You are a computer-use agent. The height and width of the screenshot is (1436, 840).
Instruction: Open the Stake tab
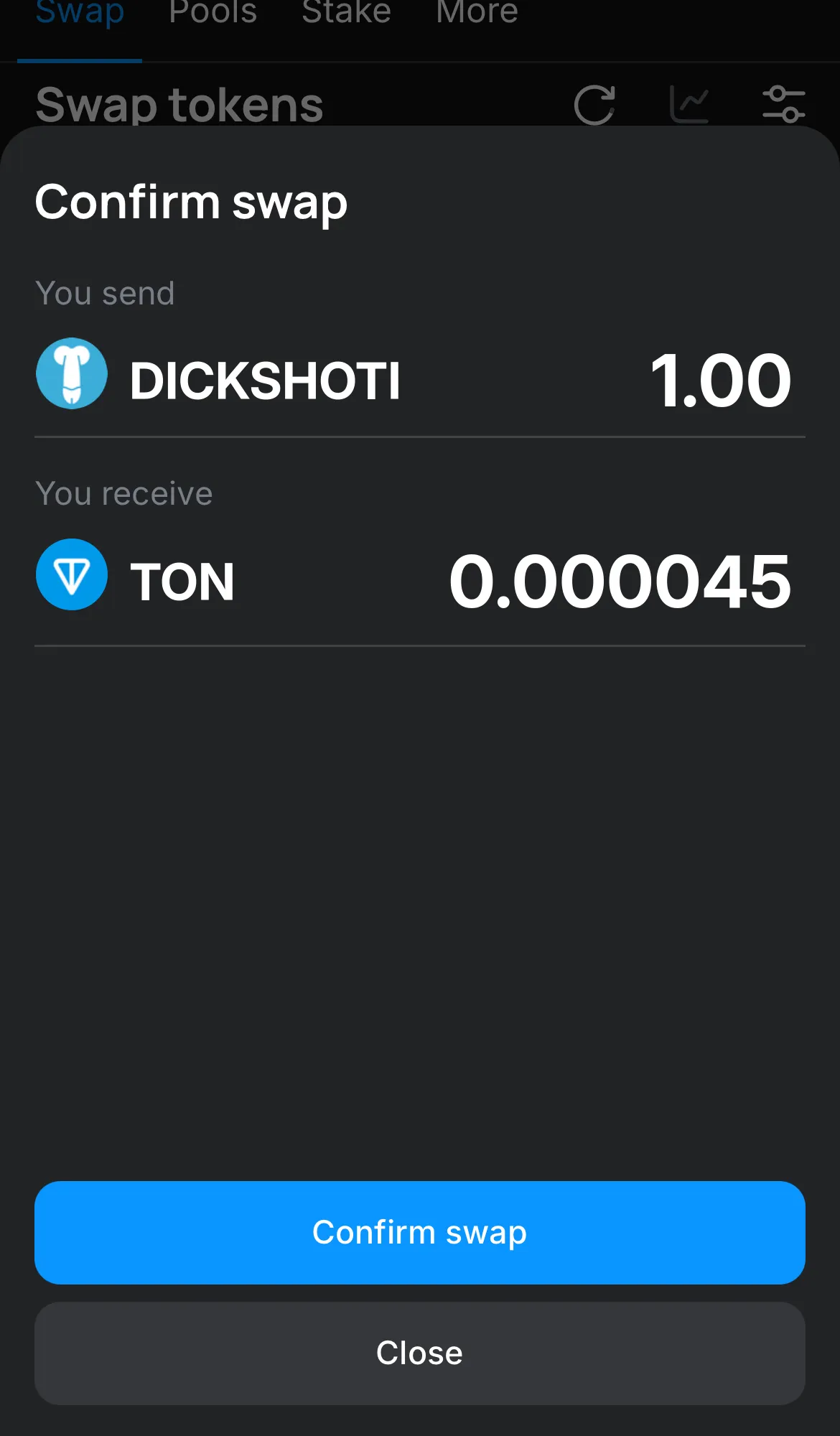(x=346, y=13)
